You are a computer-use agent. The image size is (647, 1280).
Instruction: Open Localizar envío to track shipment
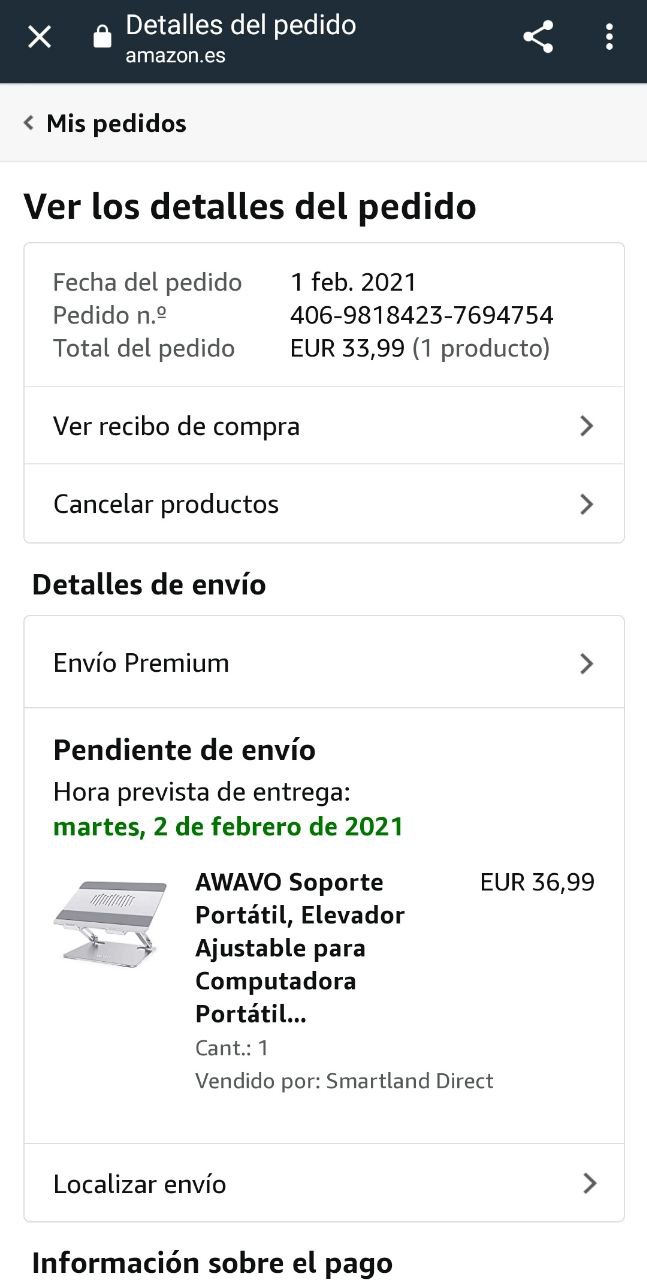point(323,1184)
